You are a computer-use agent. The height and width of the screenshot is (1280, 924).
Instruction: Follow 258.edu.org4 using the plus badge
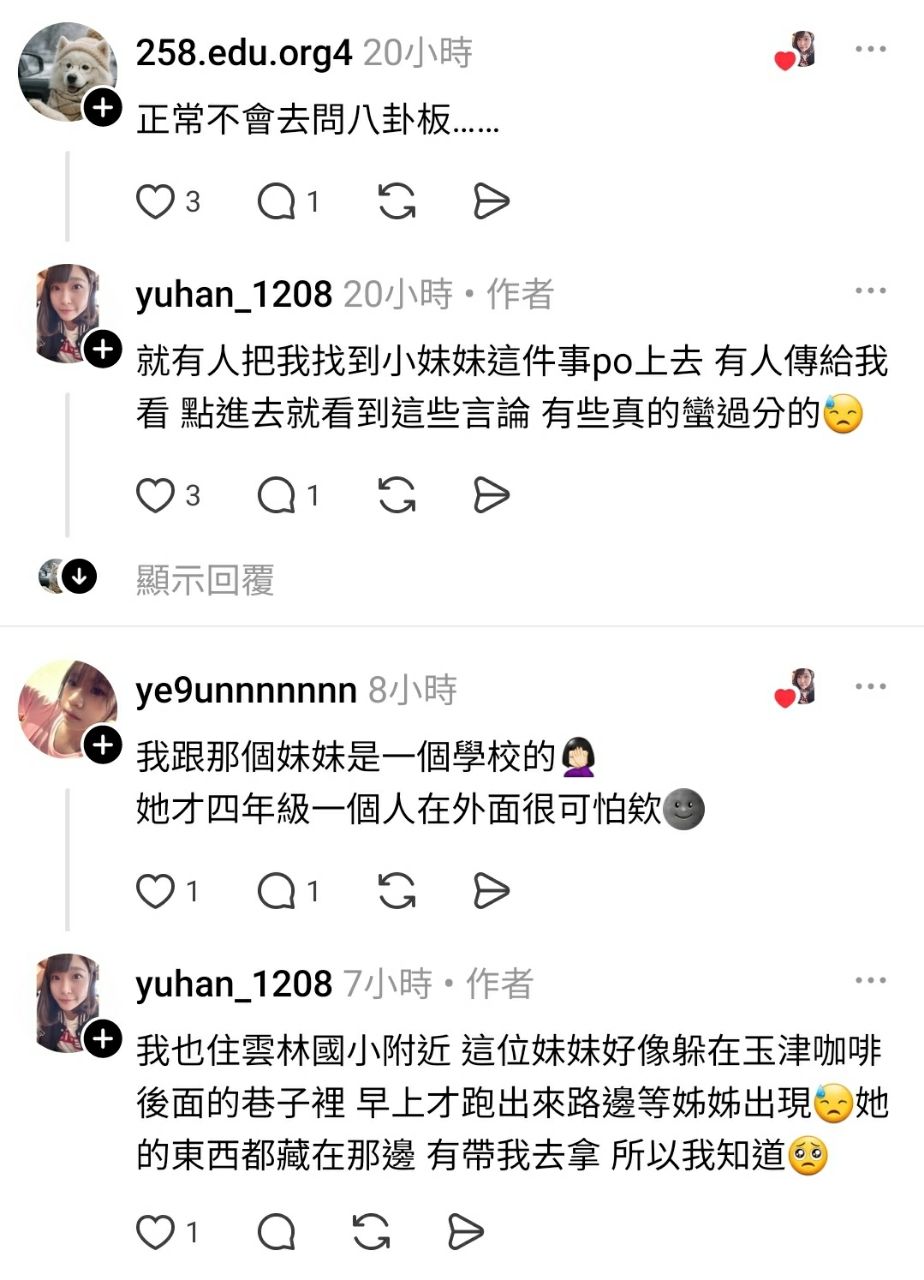coord(102,107)
